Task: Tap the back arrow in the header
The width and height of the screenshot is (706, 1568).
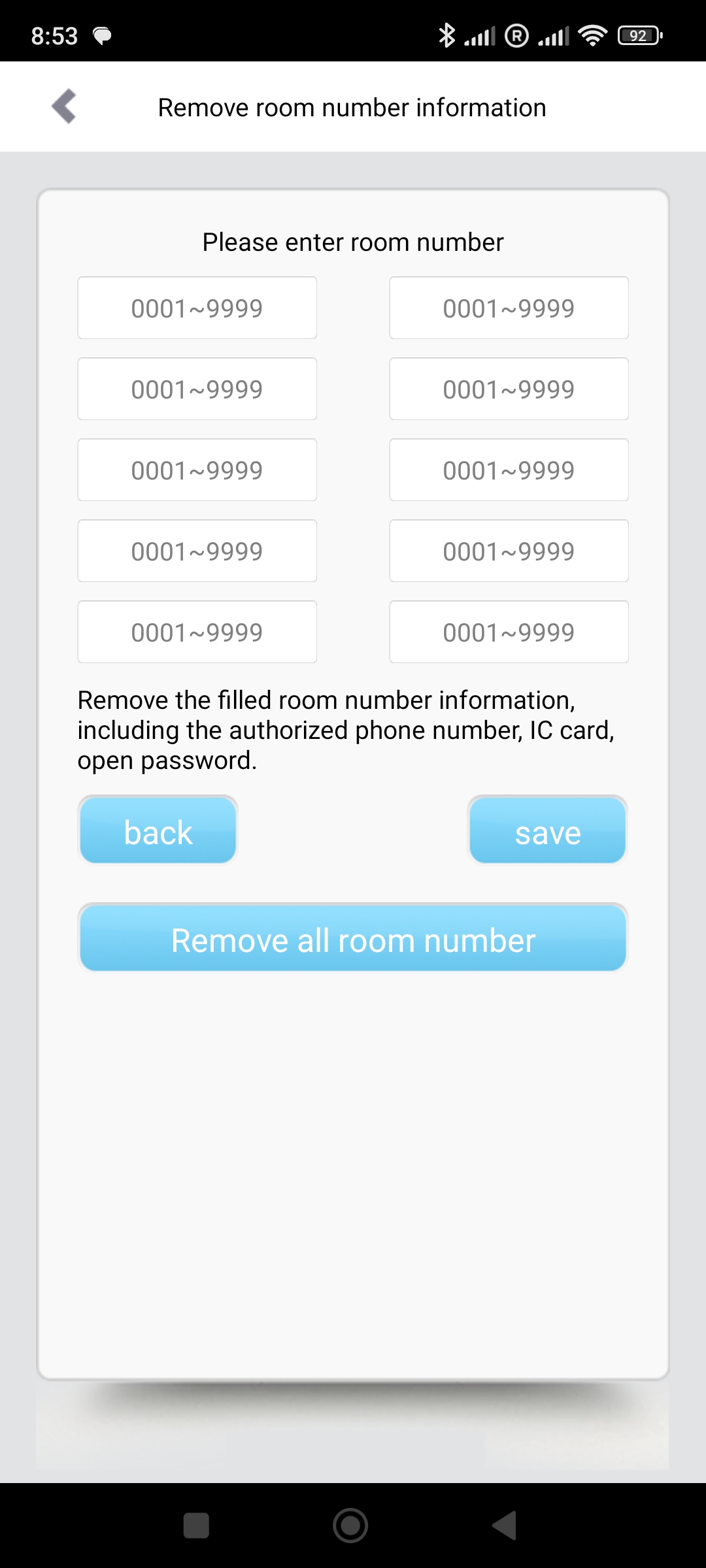Action: 64,106
